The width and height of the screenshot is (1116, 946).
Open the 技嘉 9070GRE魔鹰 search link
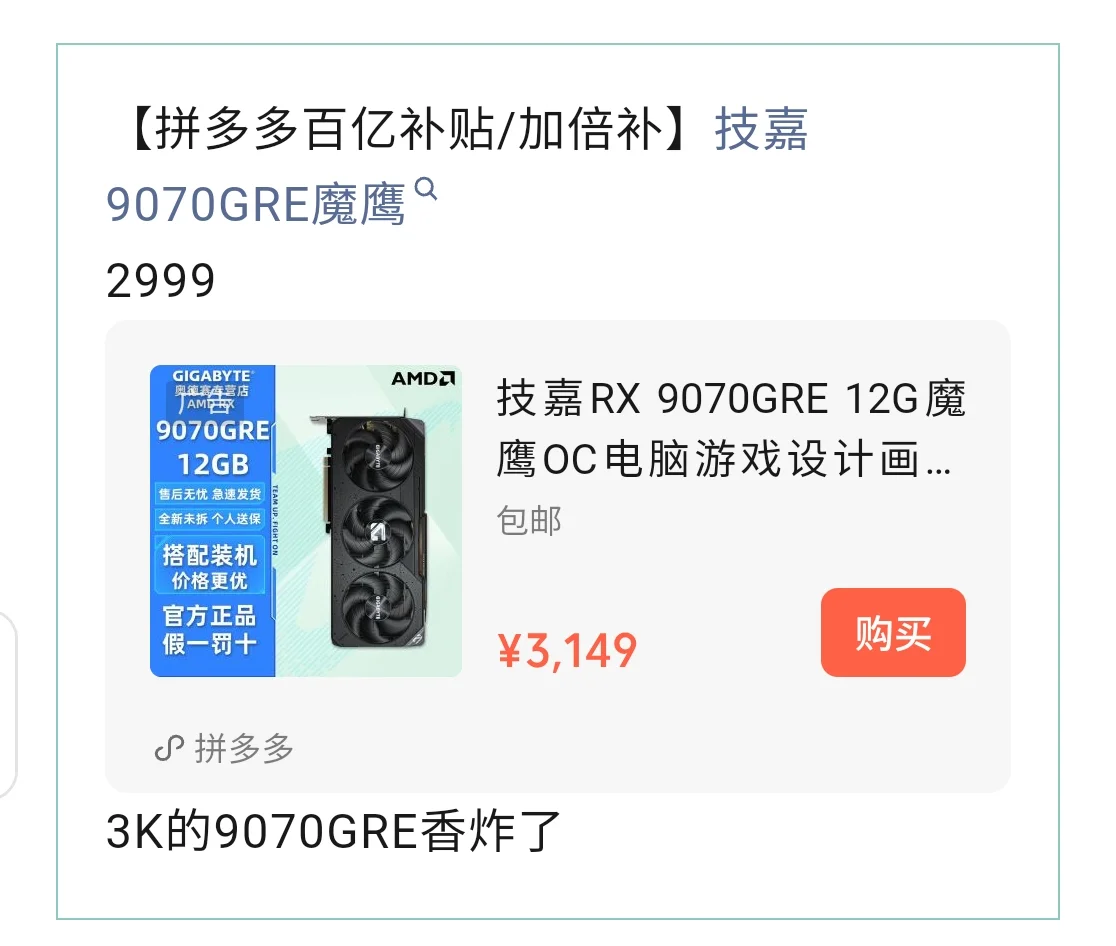257,205
